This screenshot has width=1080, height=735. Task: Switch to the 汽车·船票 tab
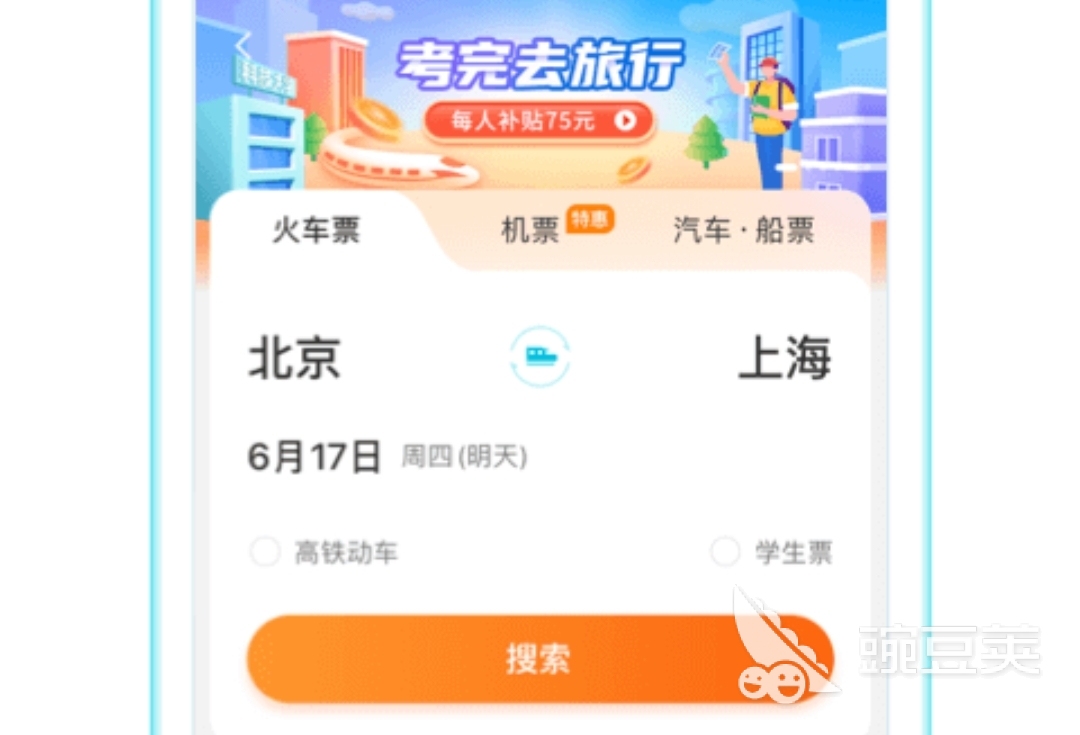click(743, 232)
